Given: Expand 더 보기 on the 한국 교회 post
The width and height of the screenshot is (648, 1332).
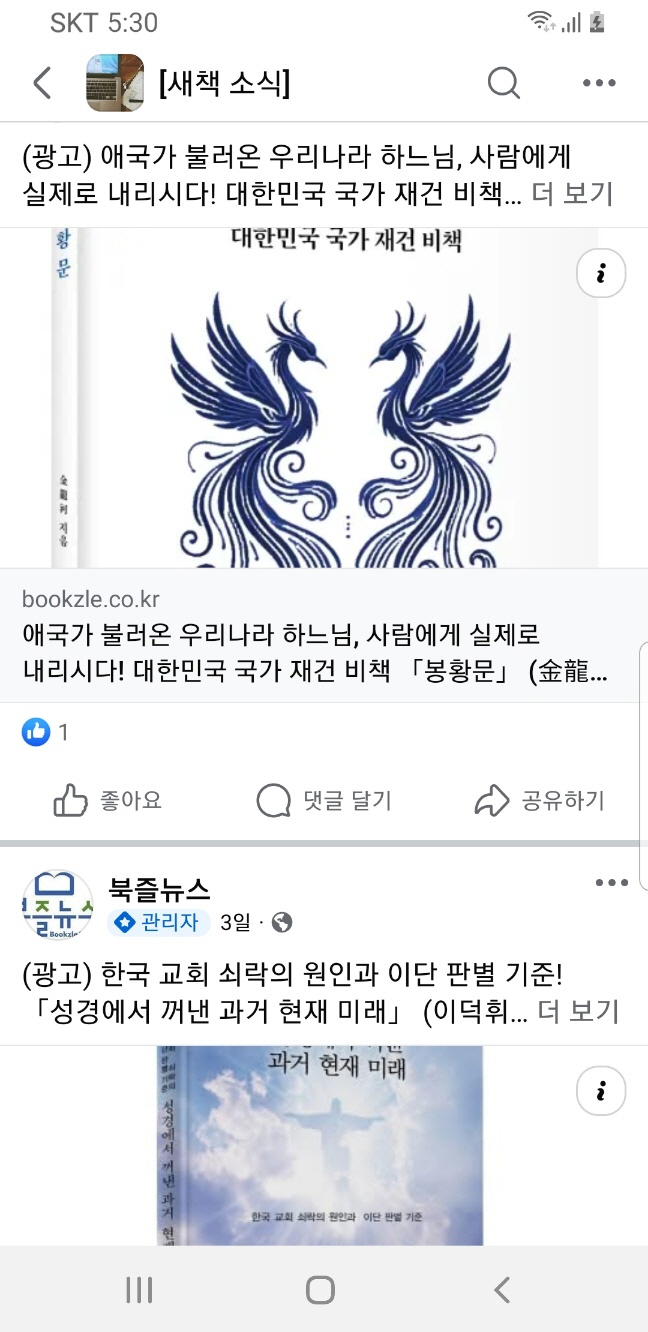Looking at the screenshot, I should pyautogui.click(x=578, y=1011).
